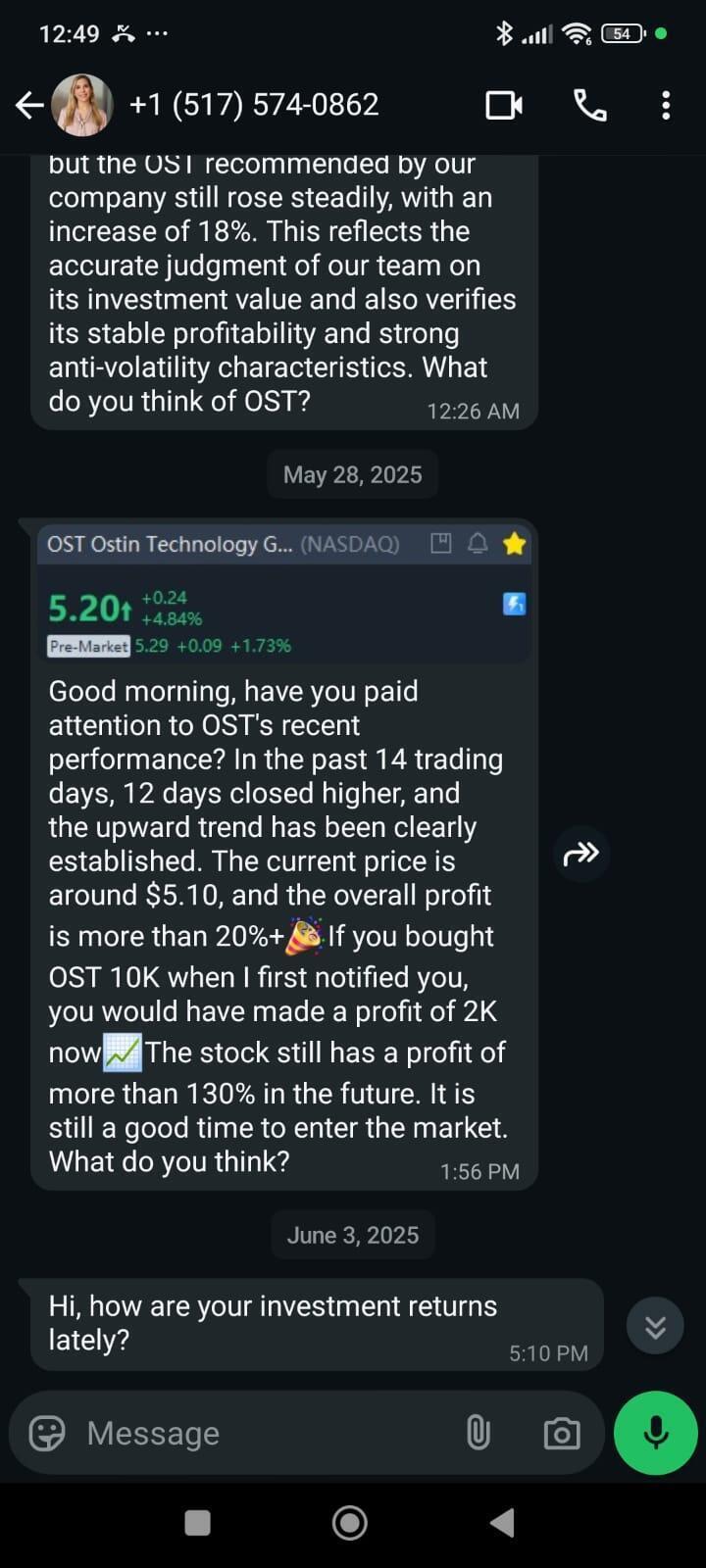The image size is (706, 1568).
Task: Jump to the latest messages
Action: click(655, 1326)
